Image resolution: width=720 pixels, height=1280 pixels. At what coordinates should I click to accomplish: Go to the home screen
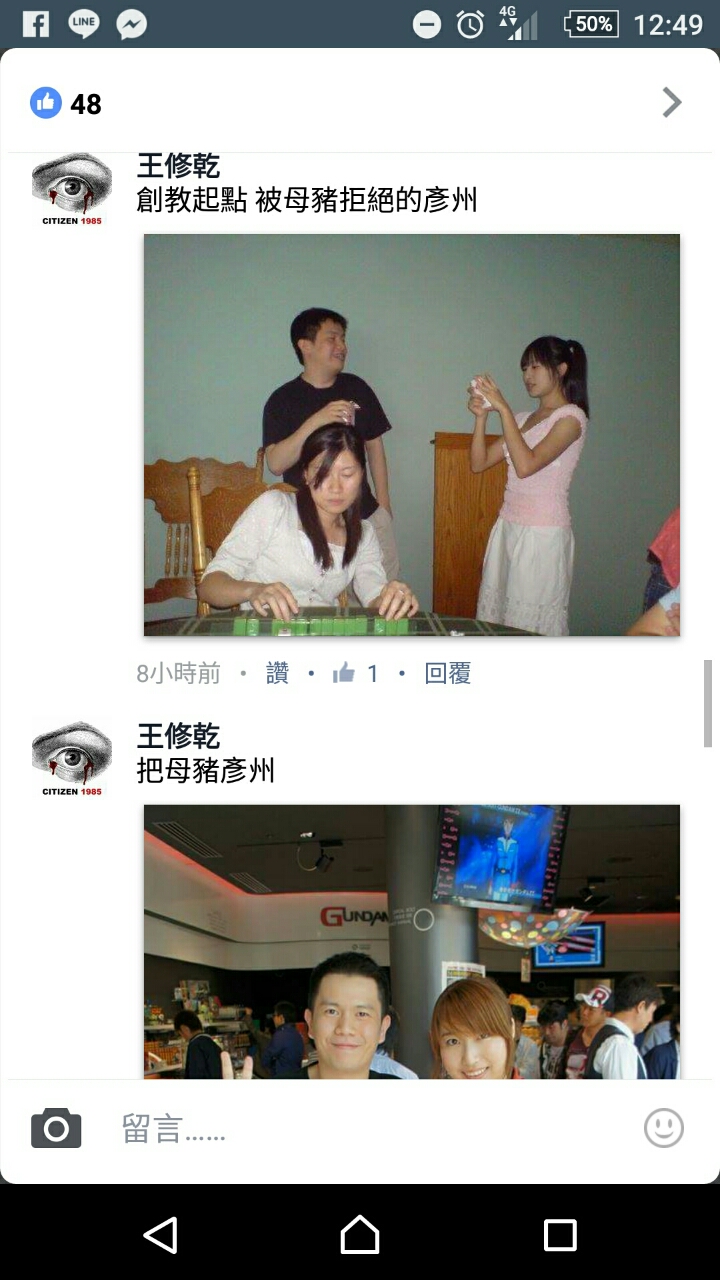coord(360,1235)
